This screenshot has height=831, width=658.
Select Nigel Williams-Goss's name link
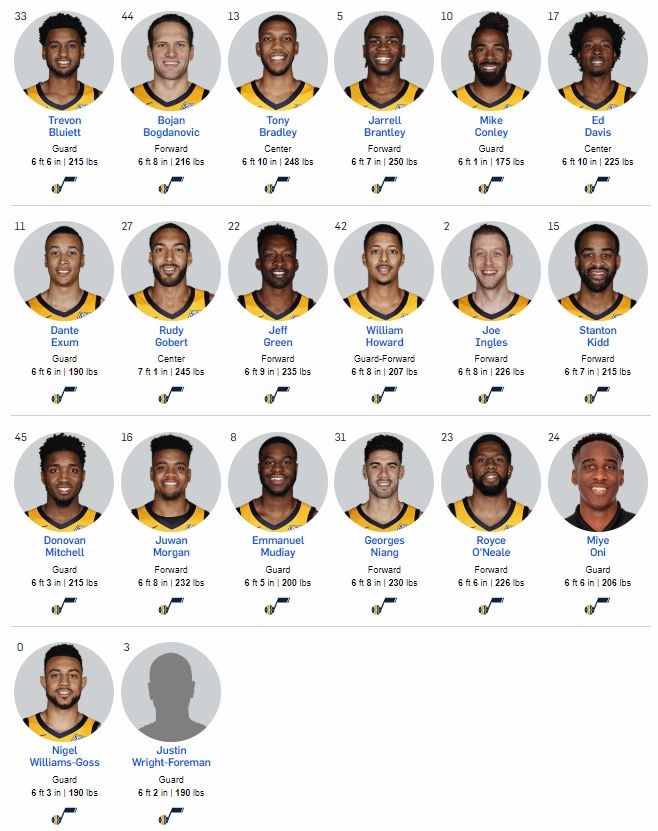[64, 756]
